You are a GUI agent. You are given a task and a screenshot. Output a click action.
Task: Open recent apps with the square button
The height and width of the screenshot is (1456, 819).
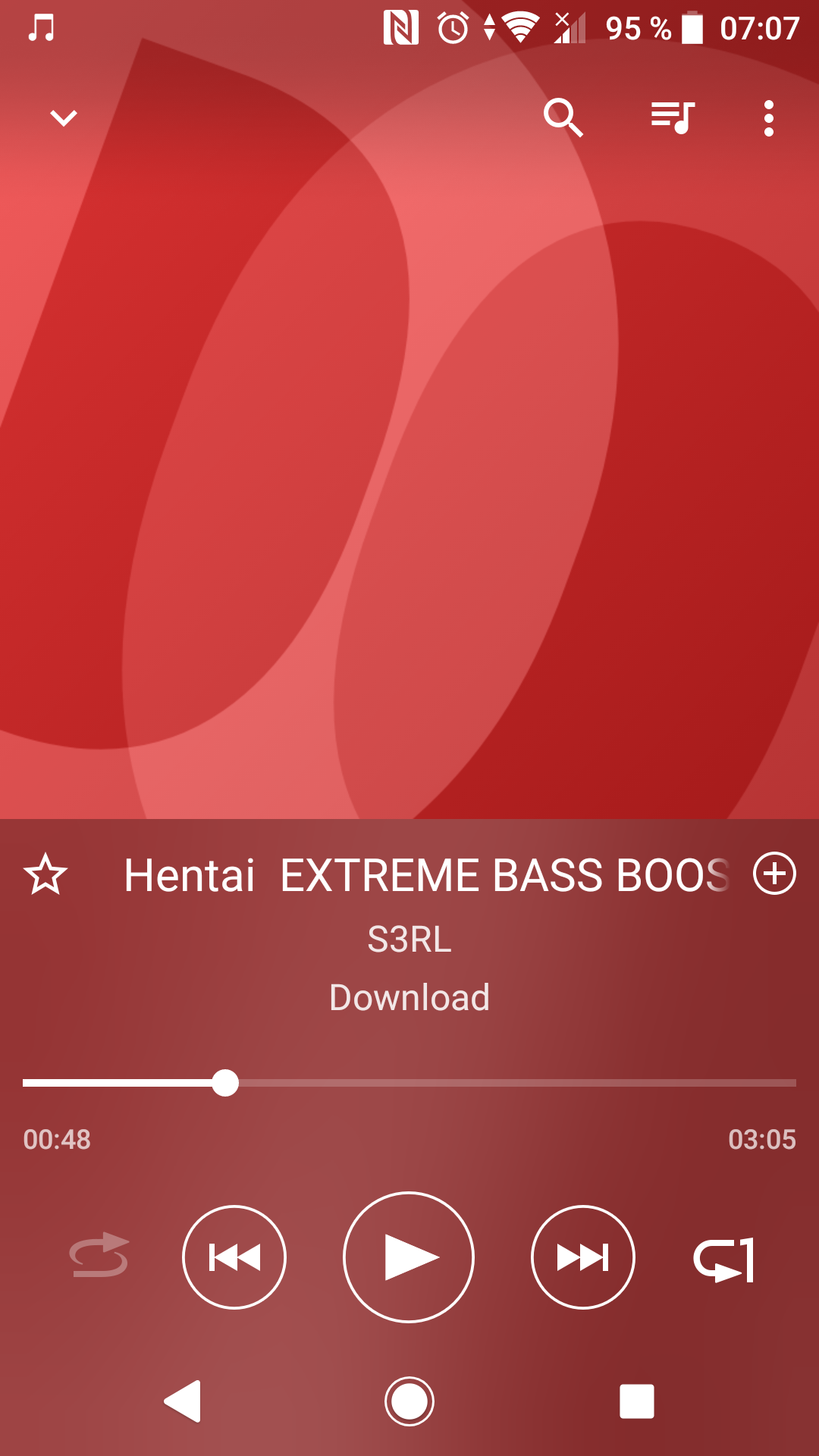pos(637,1401)
